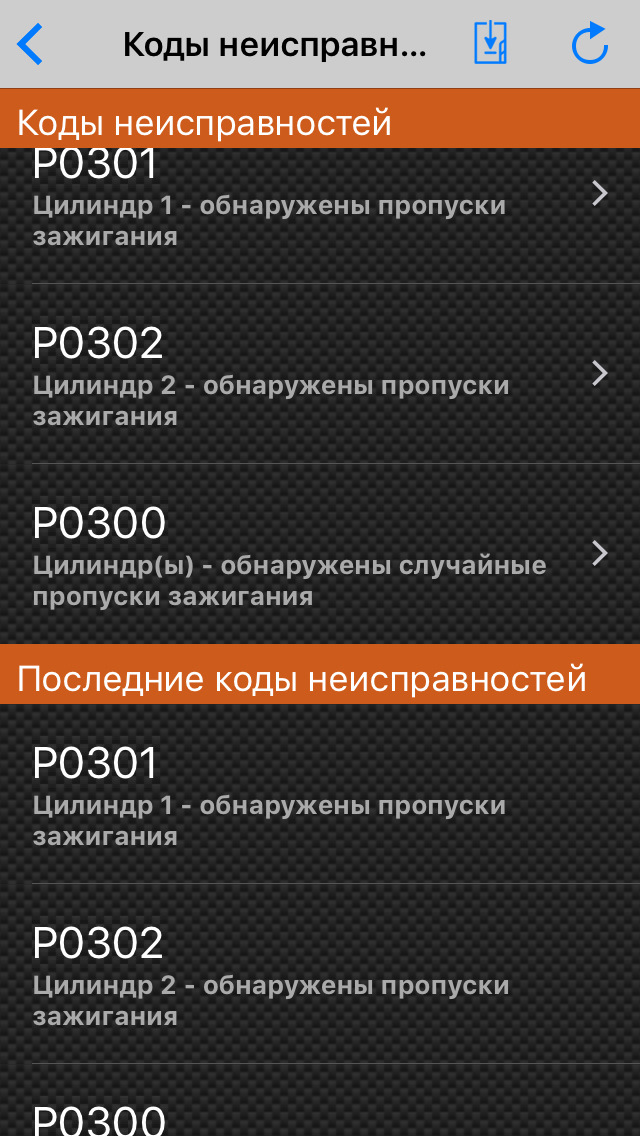Tap the save codes icon in header
Screen dimensions: 640x1136
click(490, 44)
